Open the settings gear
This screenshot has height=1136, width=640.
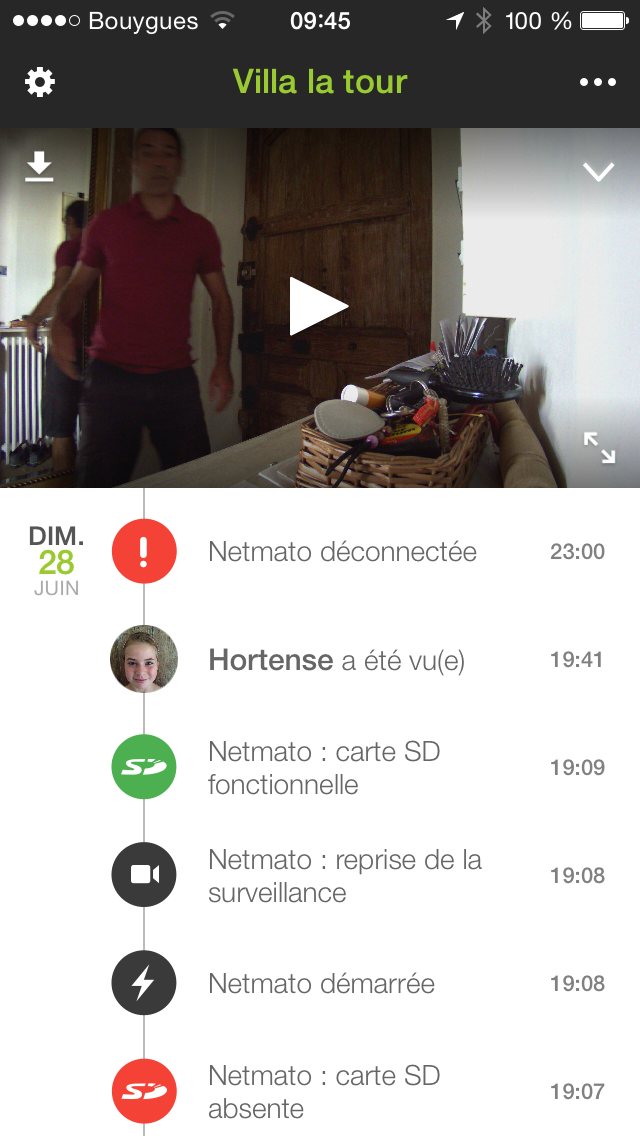[x=40, y=82]
